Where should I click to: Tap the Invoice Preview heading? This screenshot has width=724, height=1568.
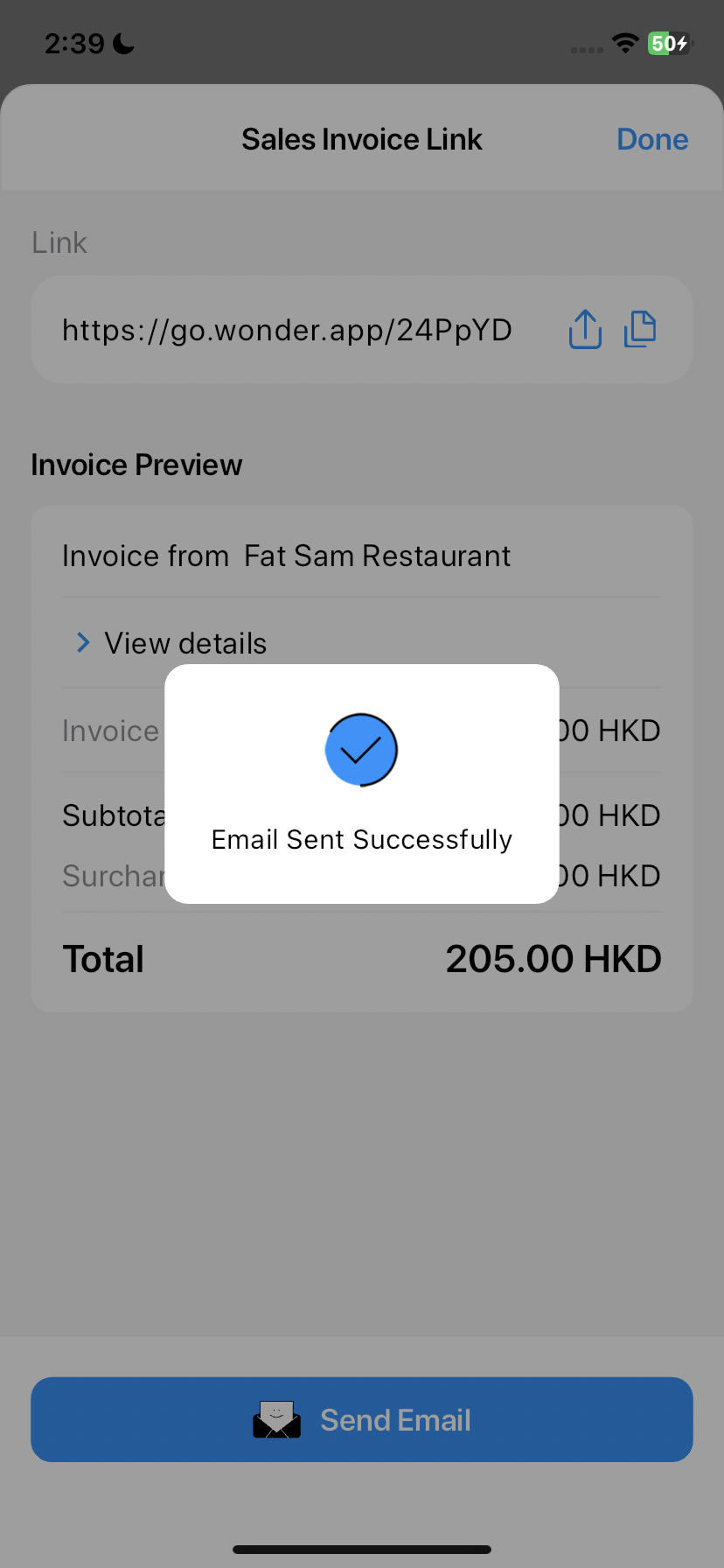click(136, 464)
